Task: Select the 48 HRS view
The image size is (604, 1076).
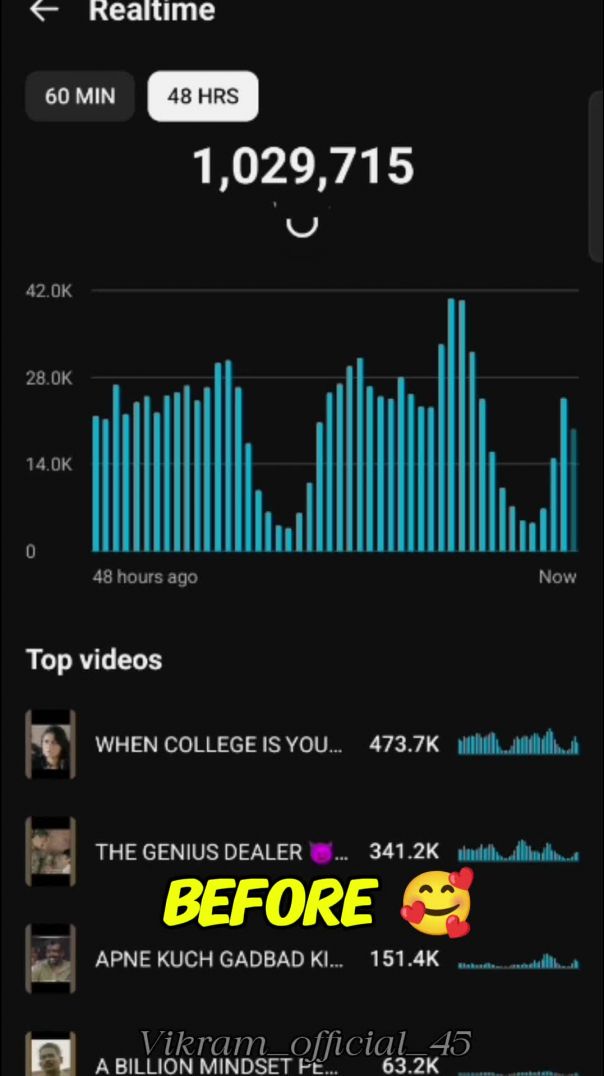Action: point(203,97)
